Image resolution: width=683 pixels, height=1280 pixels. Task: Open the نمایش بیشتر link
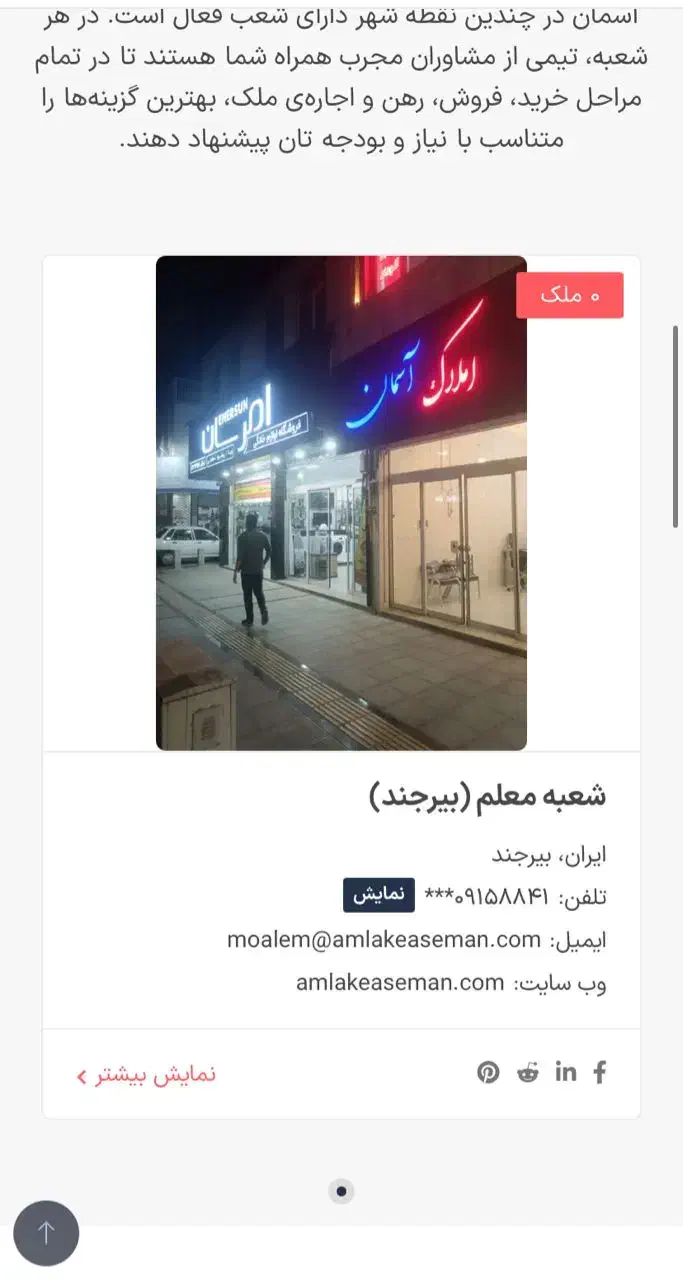[146, 1075]
